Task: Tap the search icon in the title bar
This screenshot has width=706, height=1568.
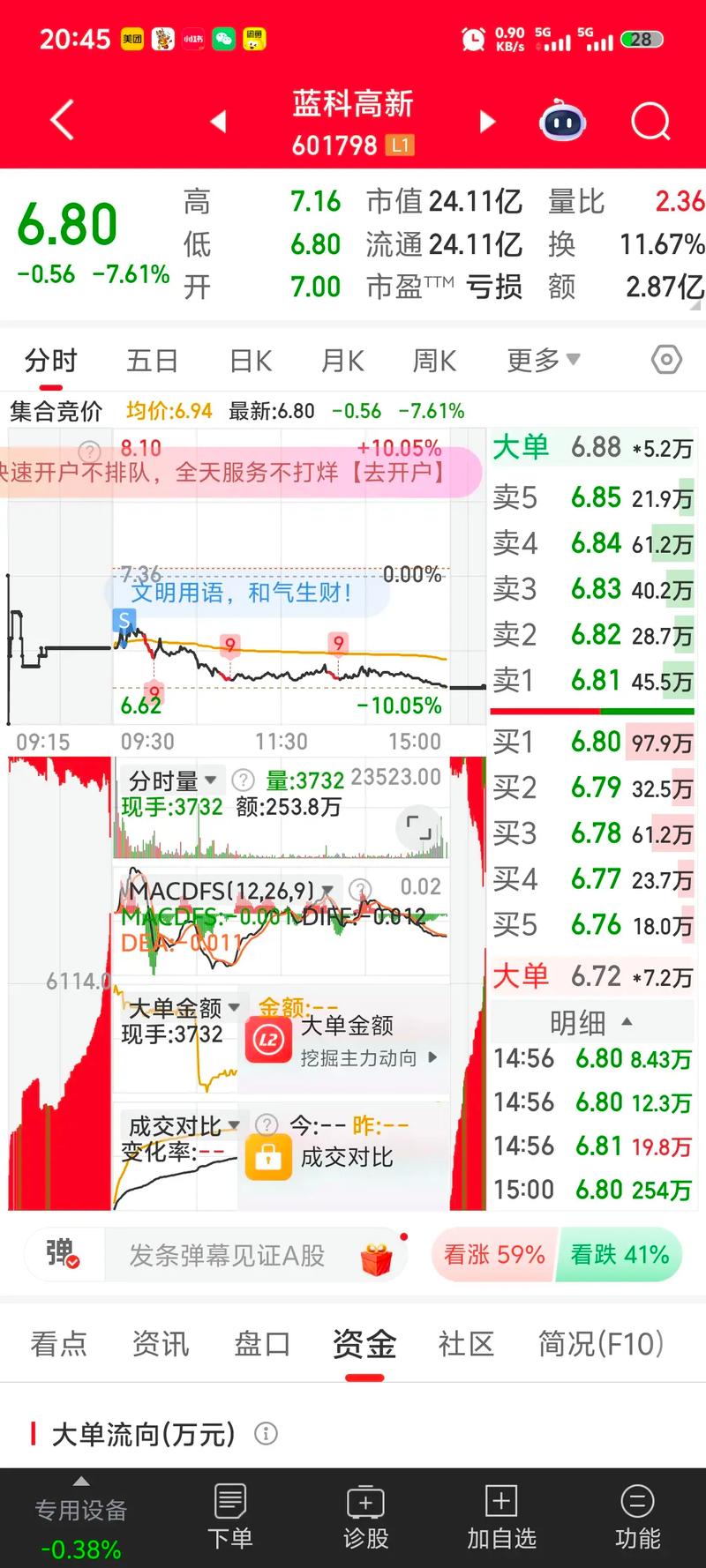Action: point(650,121)
